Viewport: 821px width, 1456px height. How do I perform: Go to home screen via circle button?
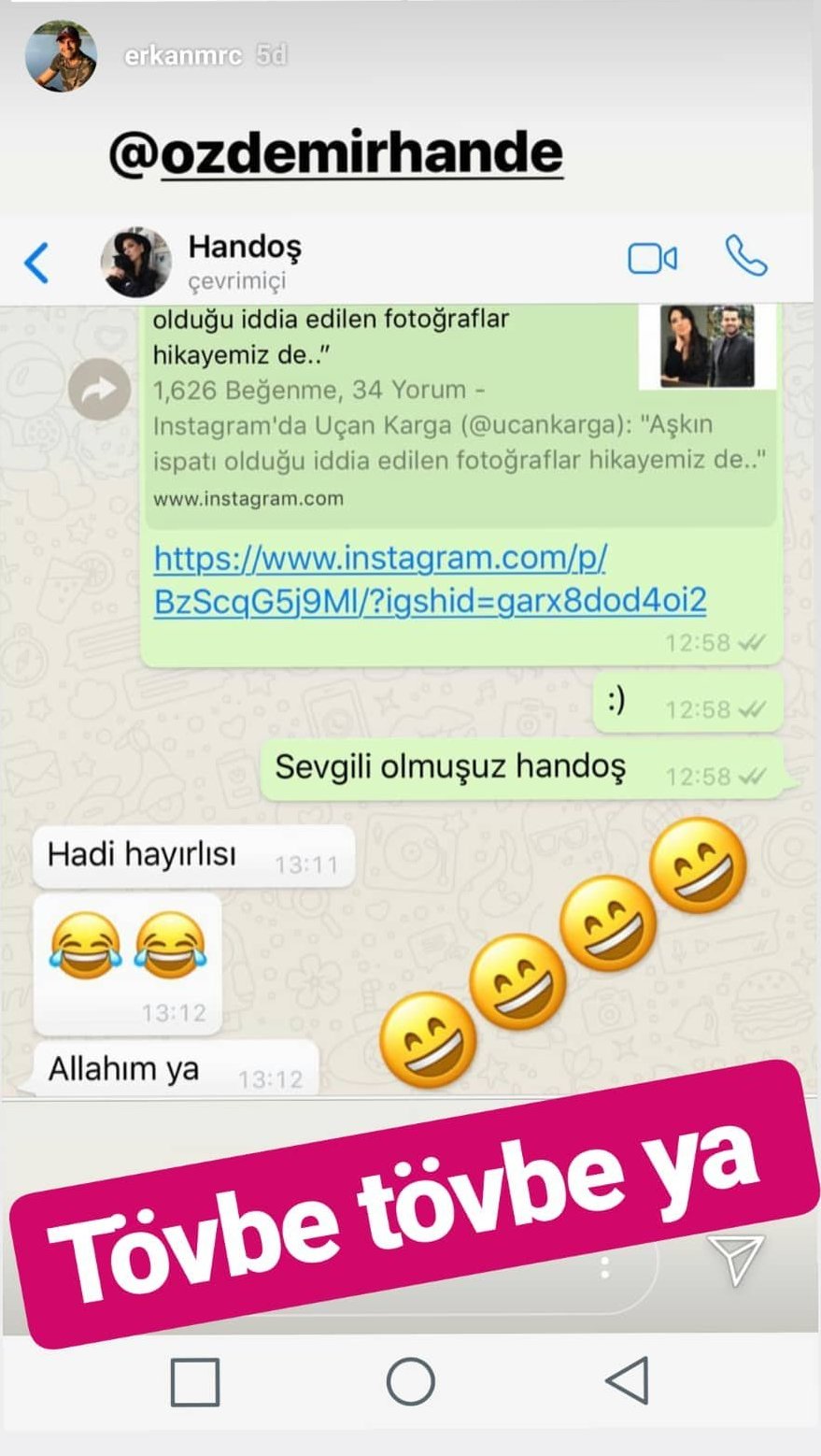(x=411, y=1381)
